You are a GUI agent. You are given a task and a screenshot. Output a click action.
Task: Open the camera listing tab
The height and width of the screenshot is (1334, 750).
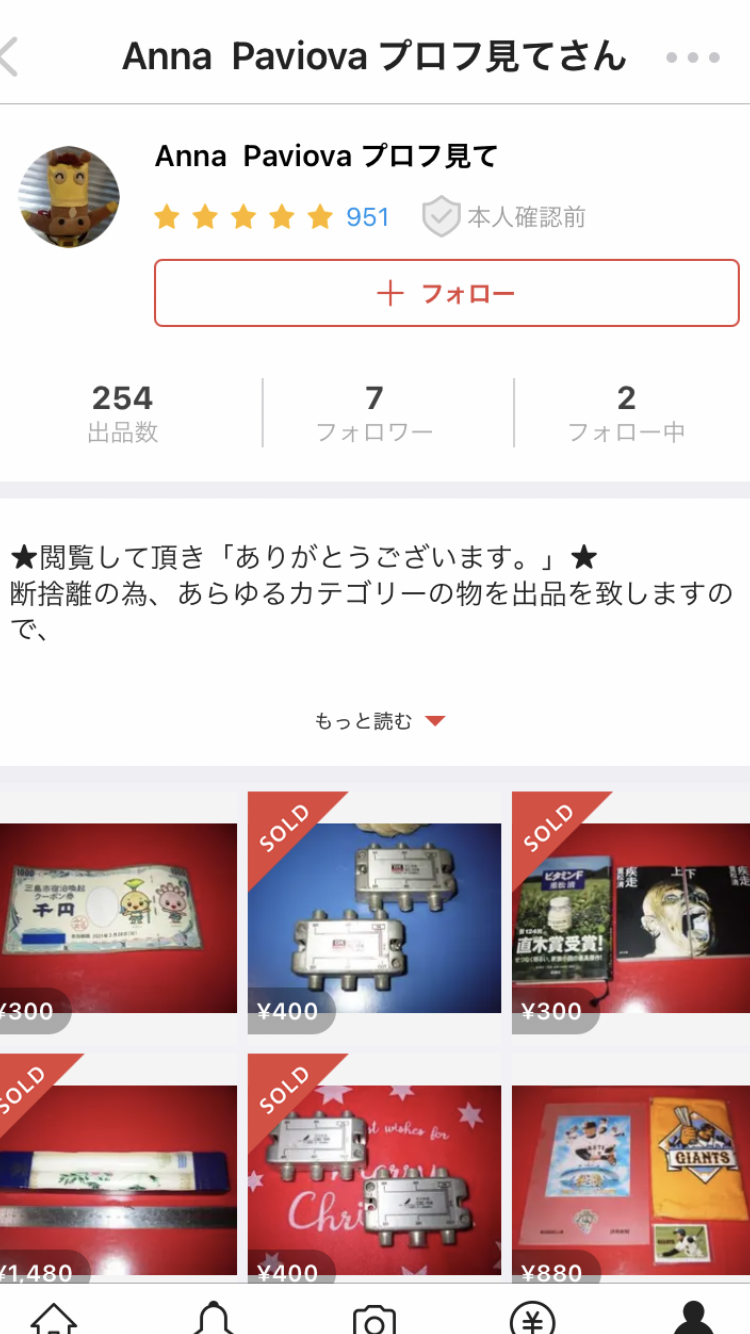click(374, 1316)
